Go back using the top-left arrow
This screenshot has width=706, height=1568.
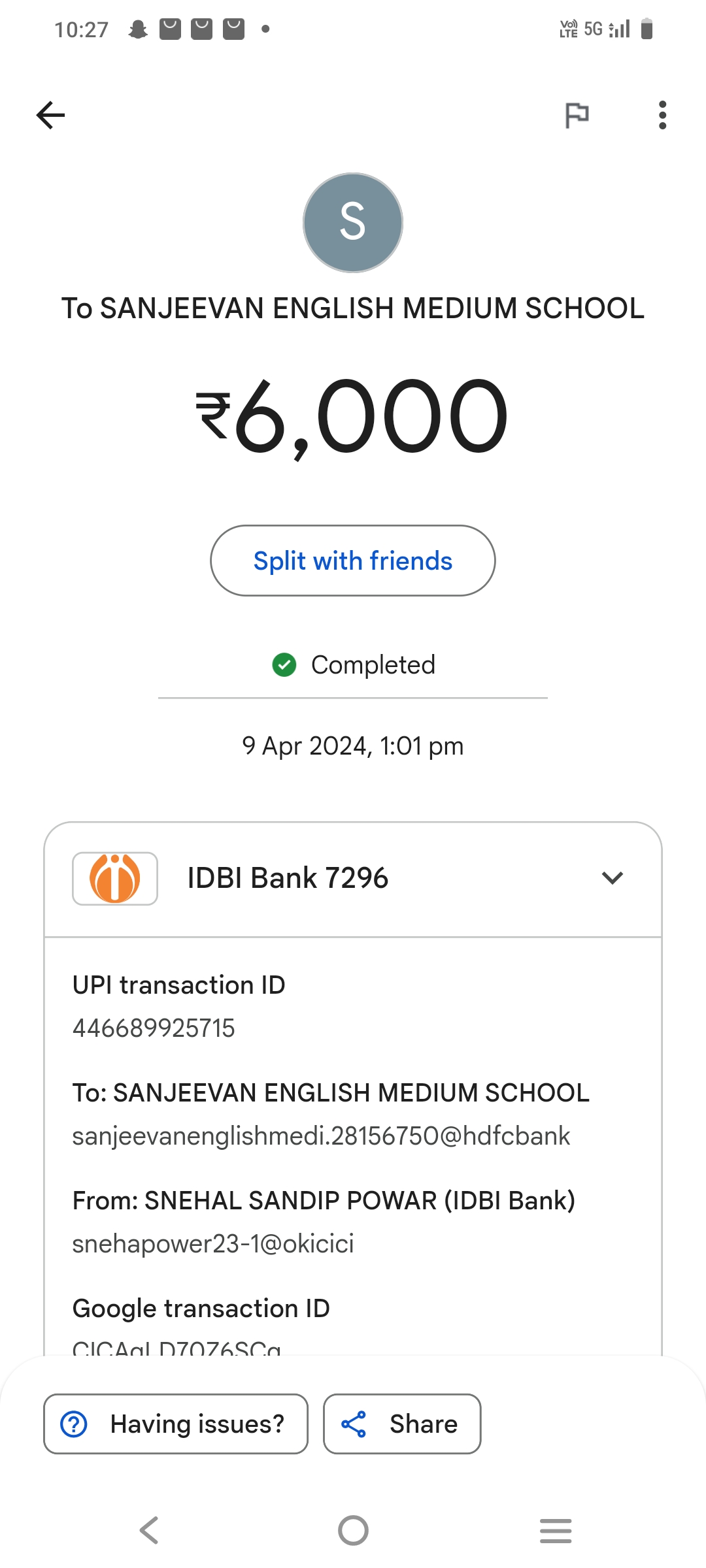point(50,116)
